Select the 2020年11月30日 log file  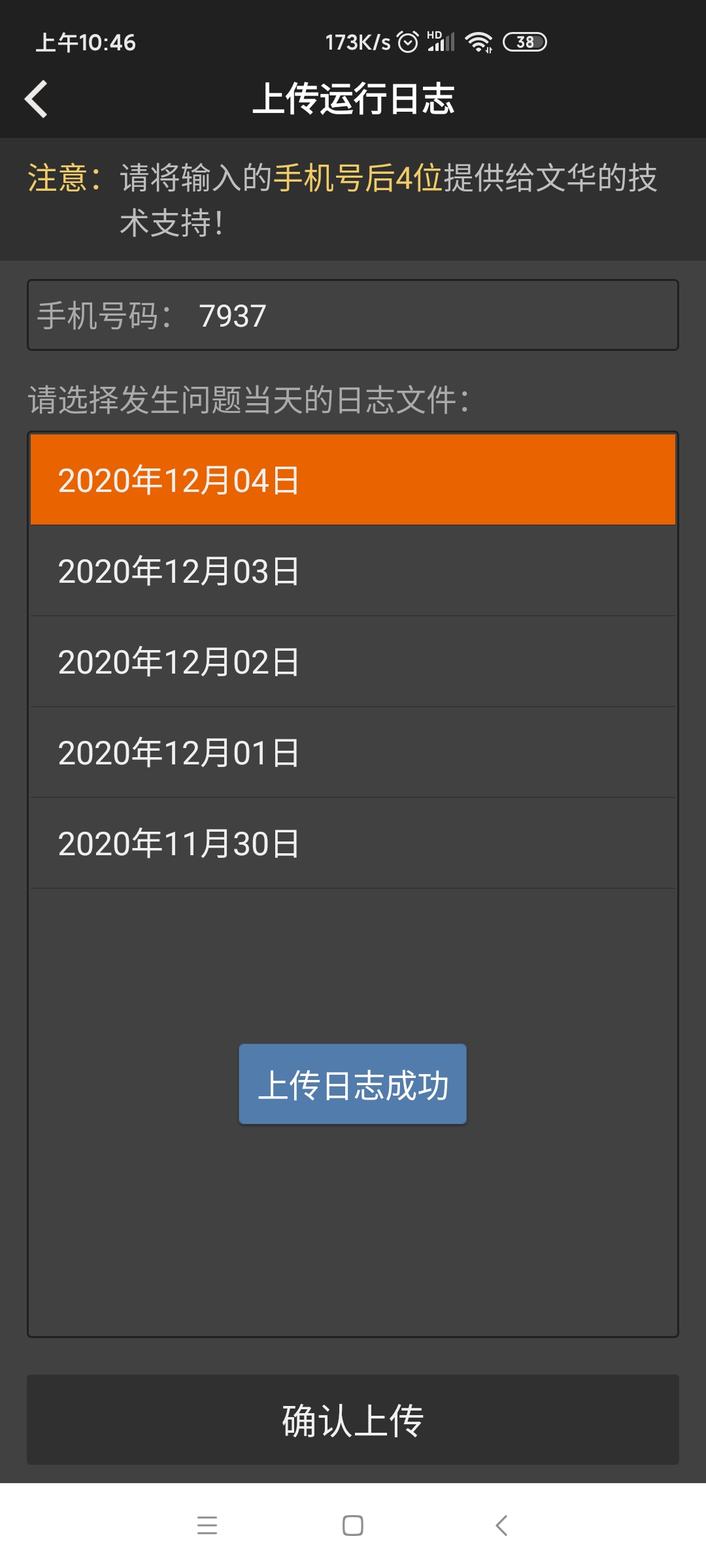[353, 843]
